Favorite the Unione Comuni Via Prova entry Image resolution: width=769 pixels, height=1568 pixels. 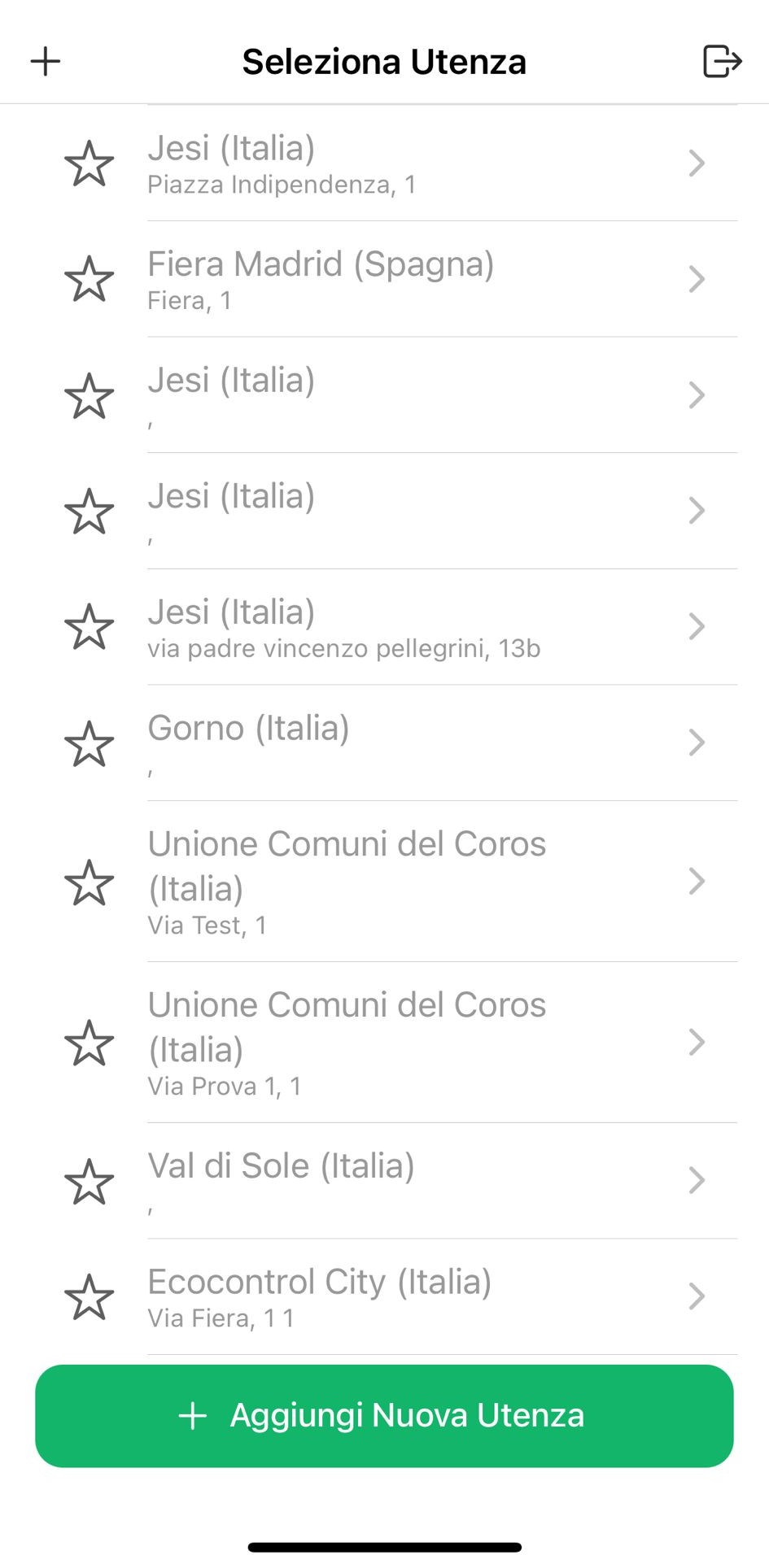(x=90, y=1042)
